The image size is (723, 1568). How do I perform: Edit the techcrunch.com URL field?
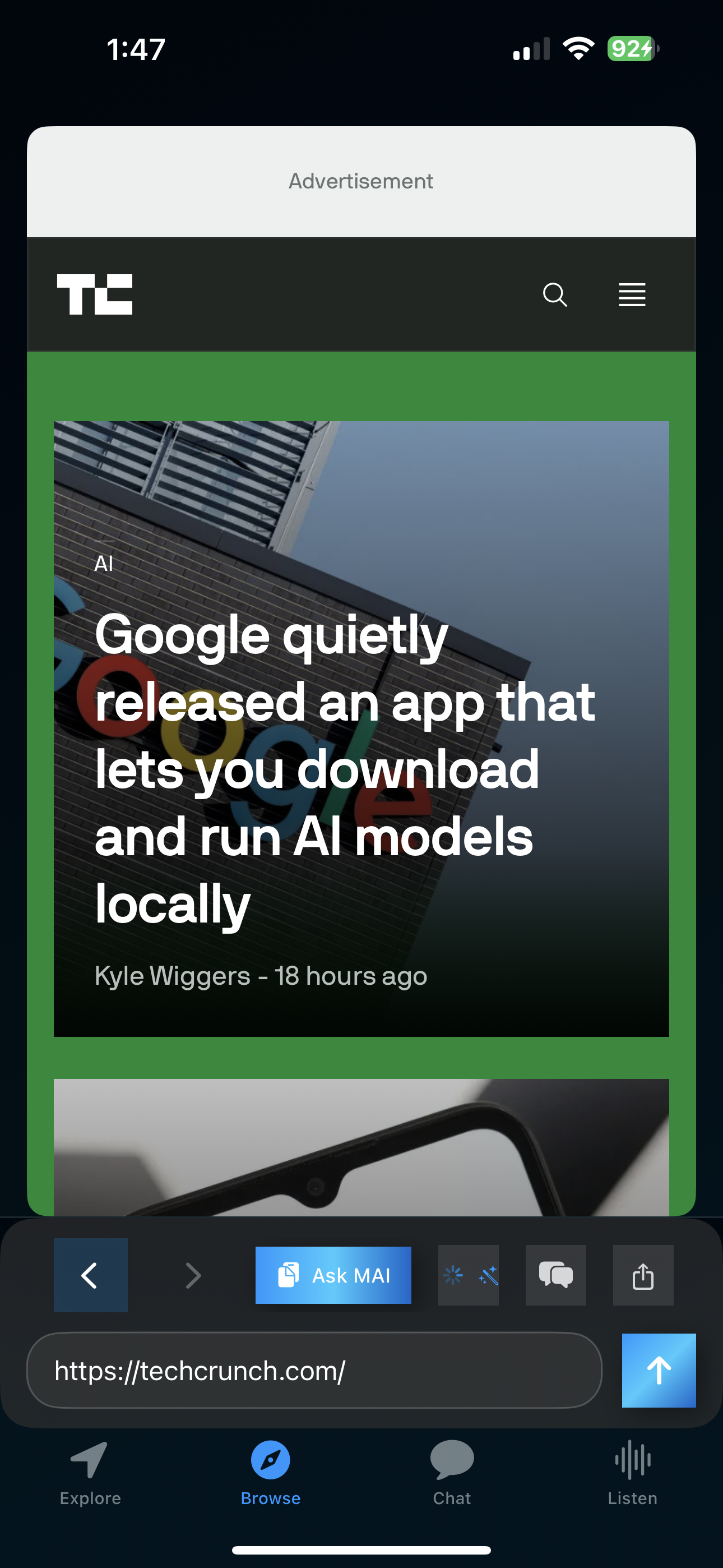(x=313, y=1370)
